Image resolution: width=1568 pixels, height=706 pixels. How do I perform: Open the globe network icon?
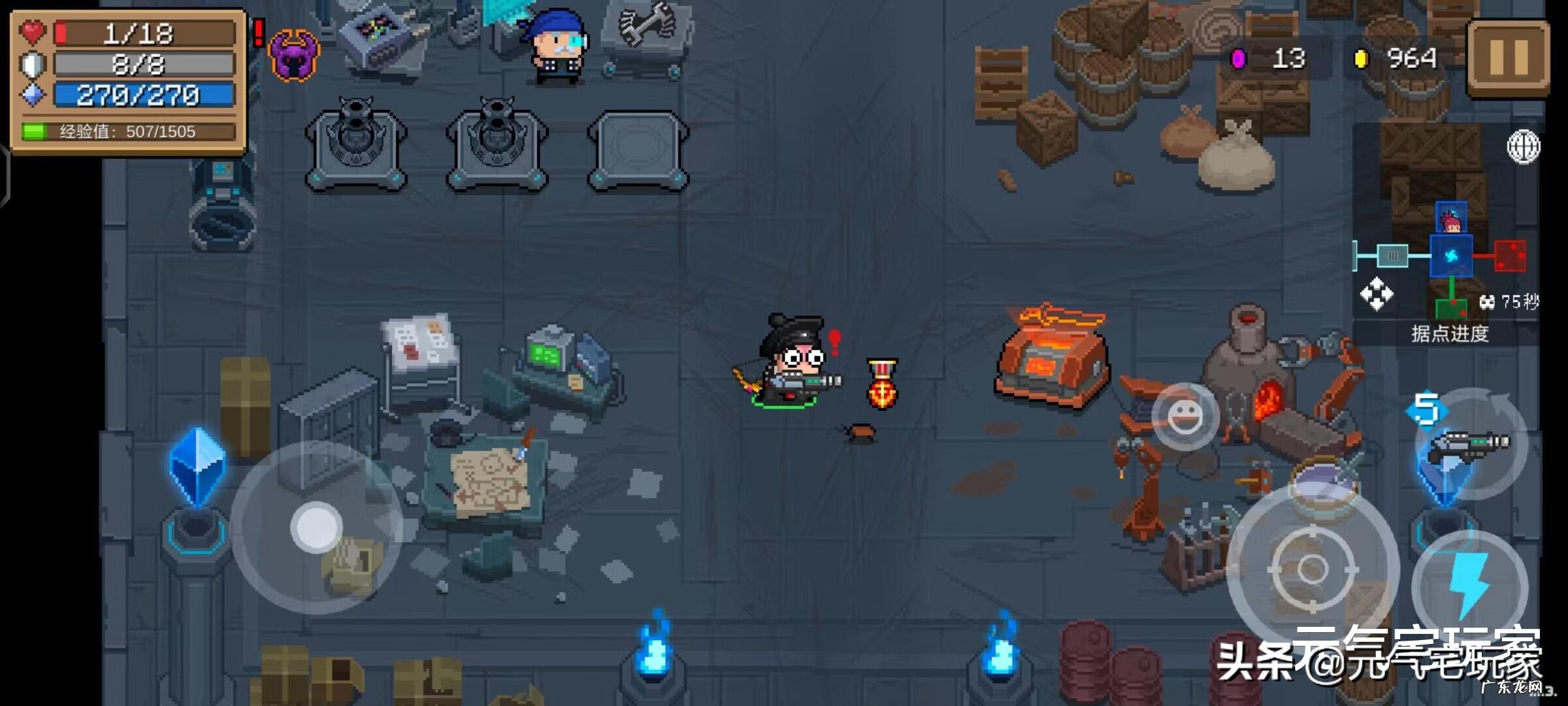tap(1523, 146)
